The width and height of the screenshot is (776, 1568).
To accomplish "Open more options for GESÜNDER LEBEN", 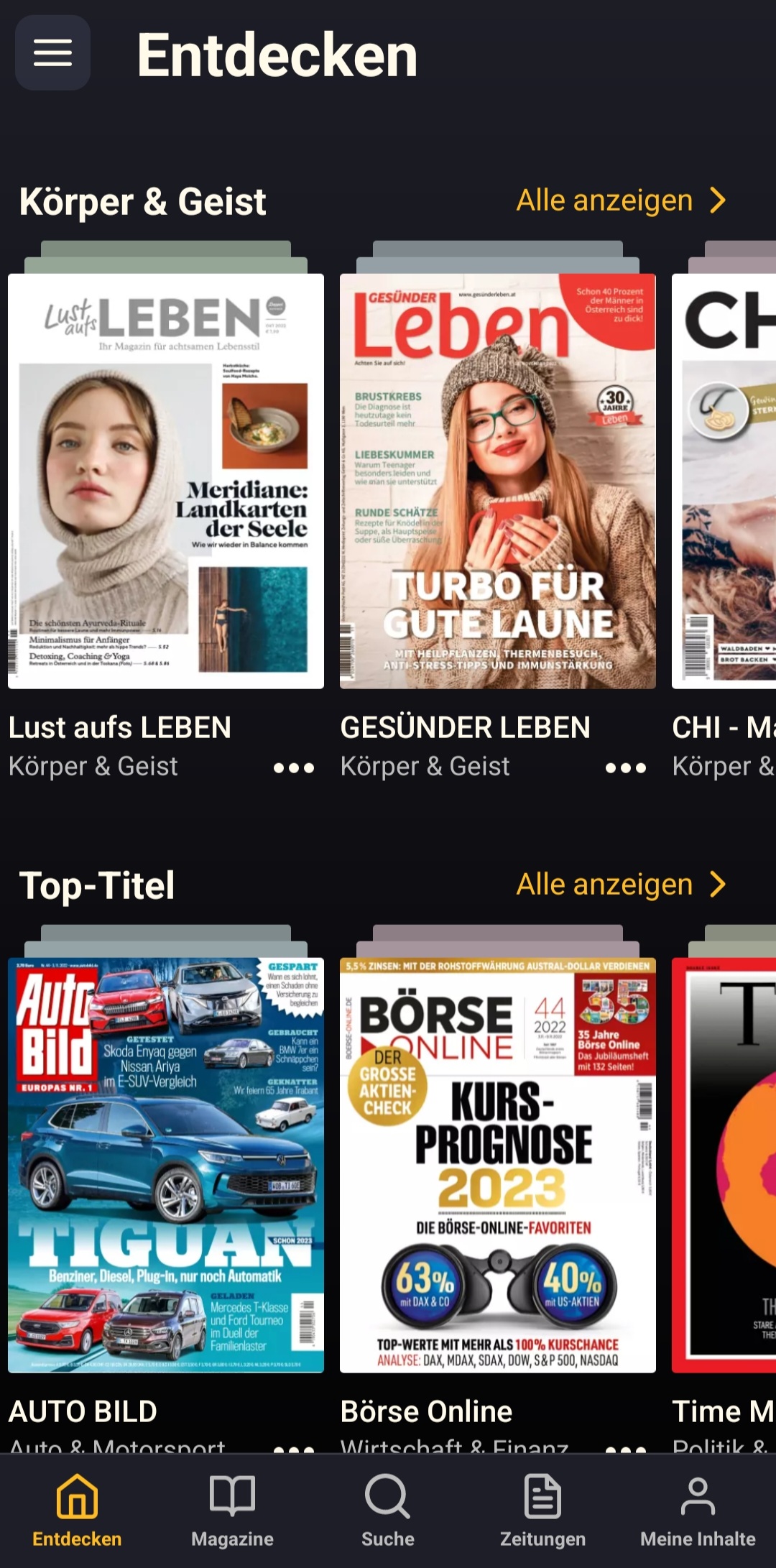I will tap(625, 768).
